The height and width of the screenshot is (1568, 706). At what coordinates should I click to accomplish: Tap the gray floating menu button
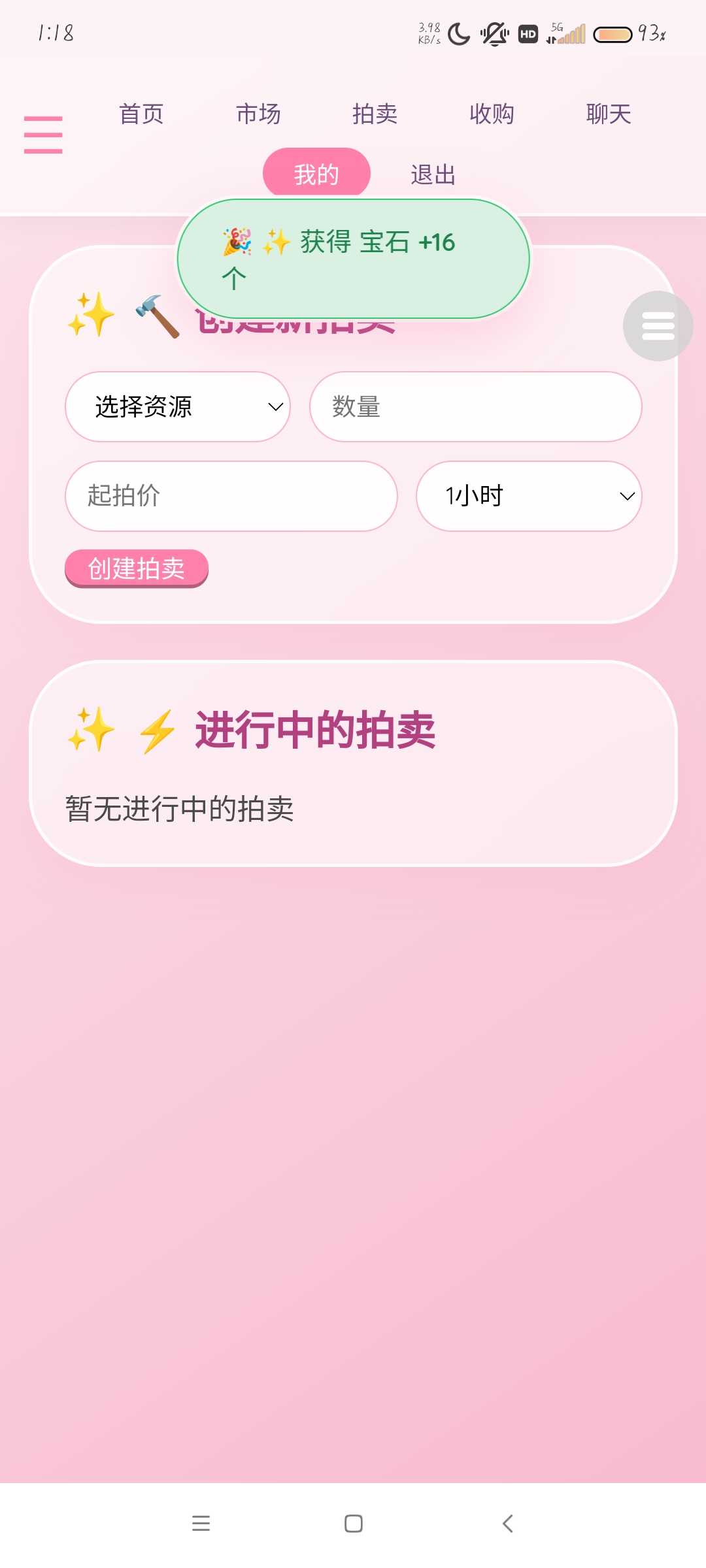tap(658, 326)
